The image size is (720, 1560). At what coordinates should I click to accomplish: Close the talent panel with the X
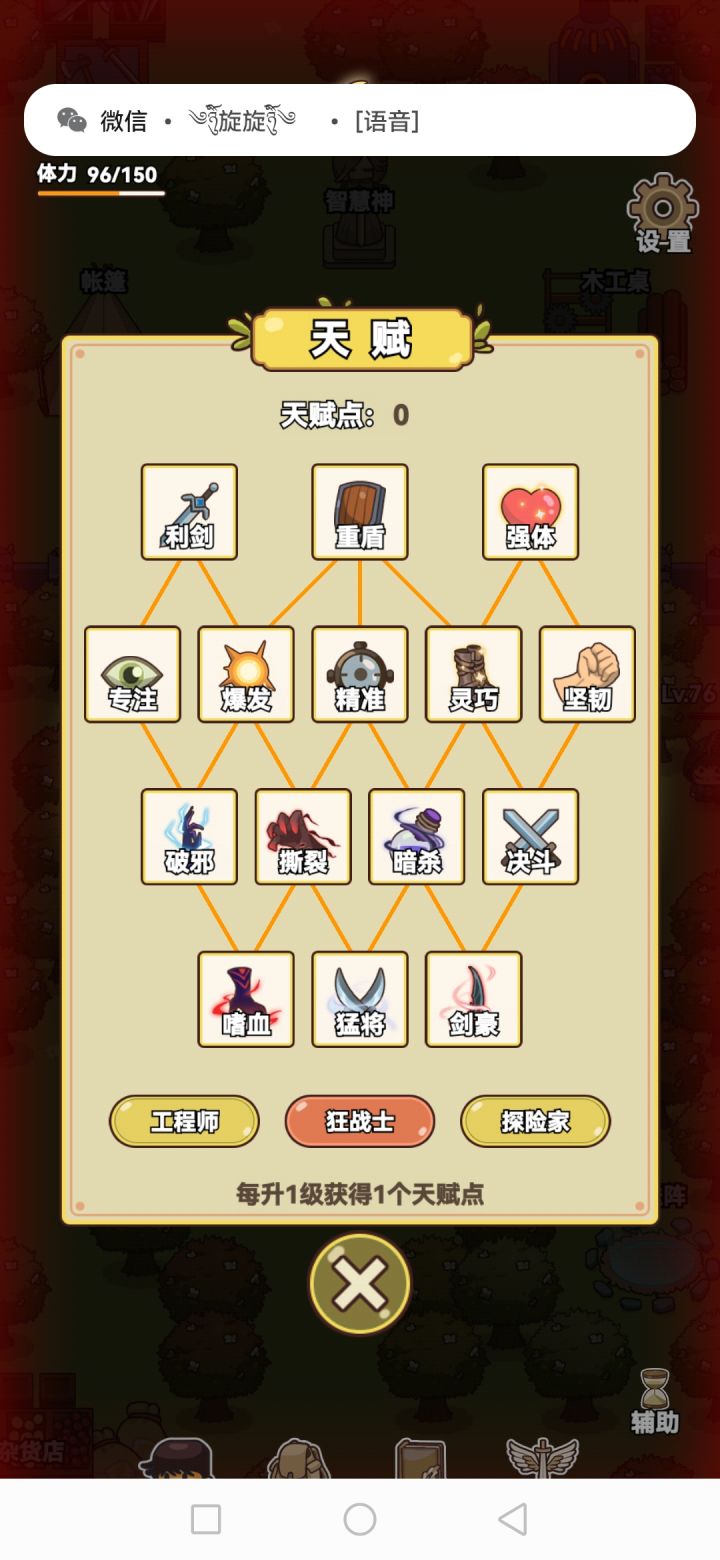coord(359,1283)
